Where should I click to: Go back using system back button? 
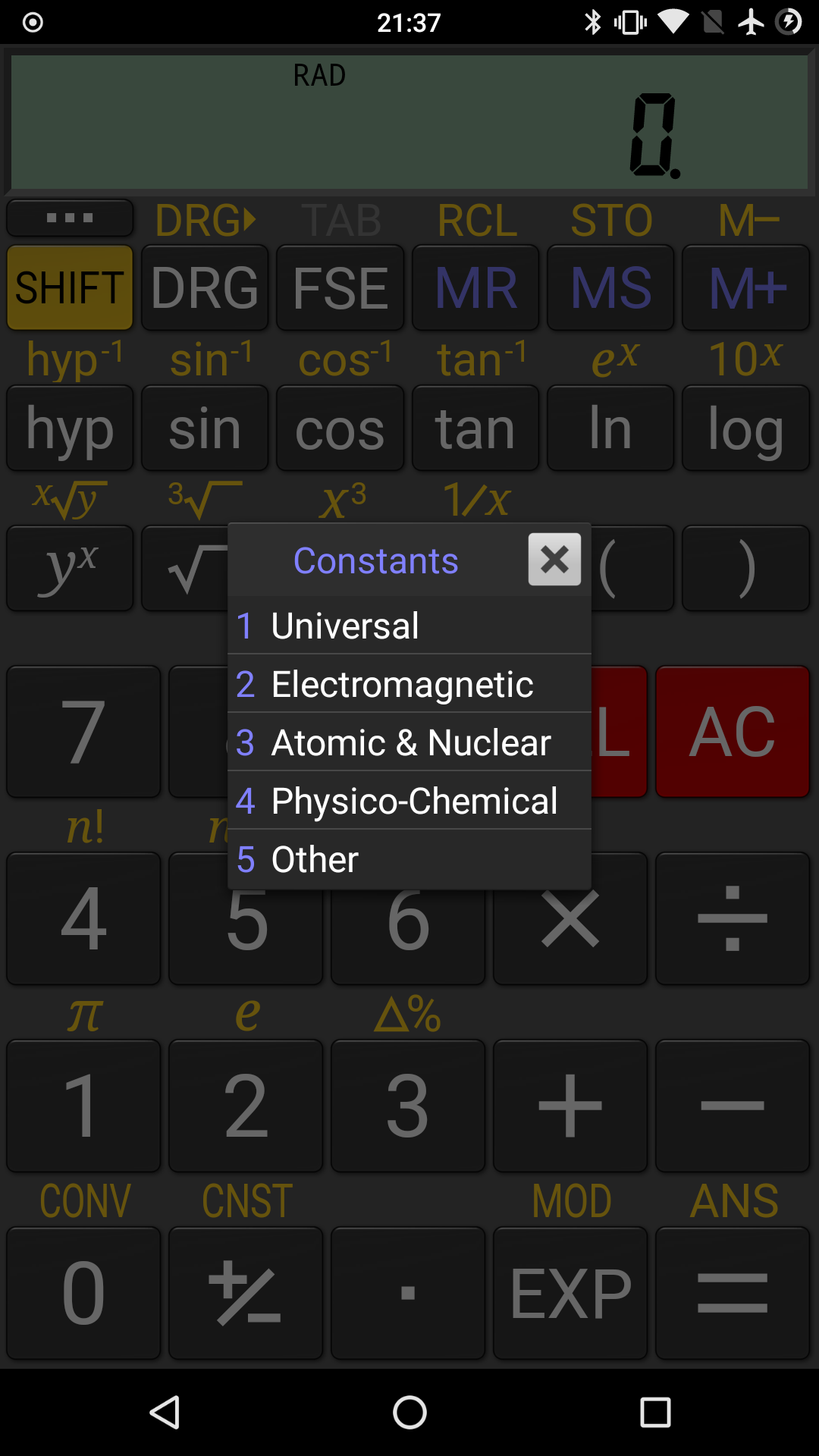click(165, 1412)
